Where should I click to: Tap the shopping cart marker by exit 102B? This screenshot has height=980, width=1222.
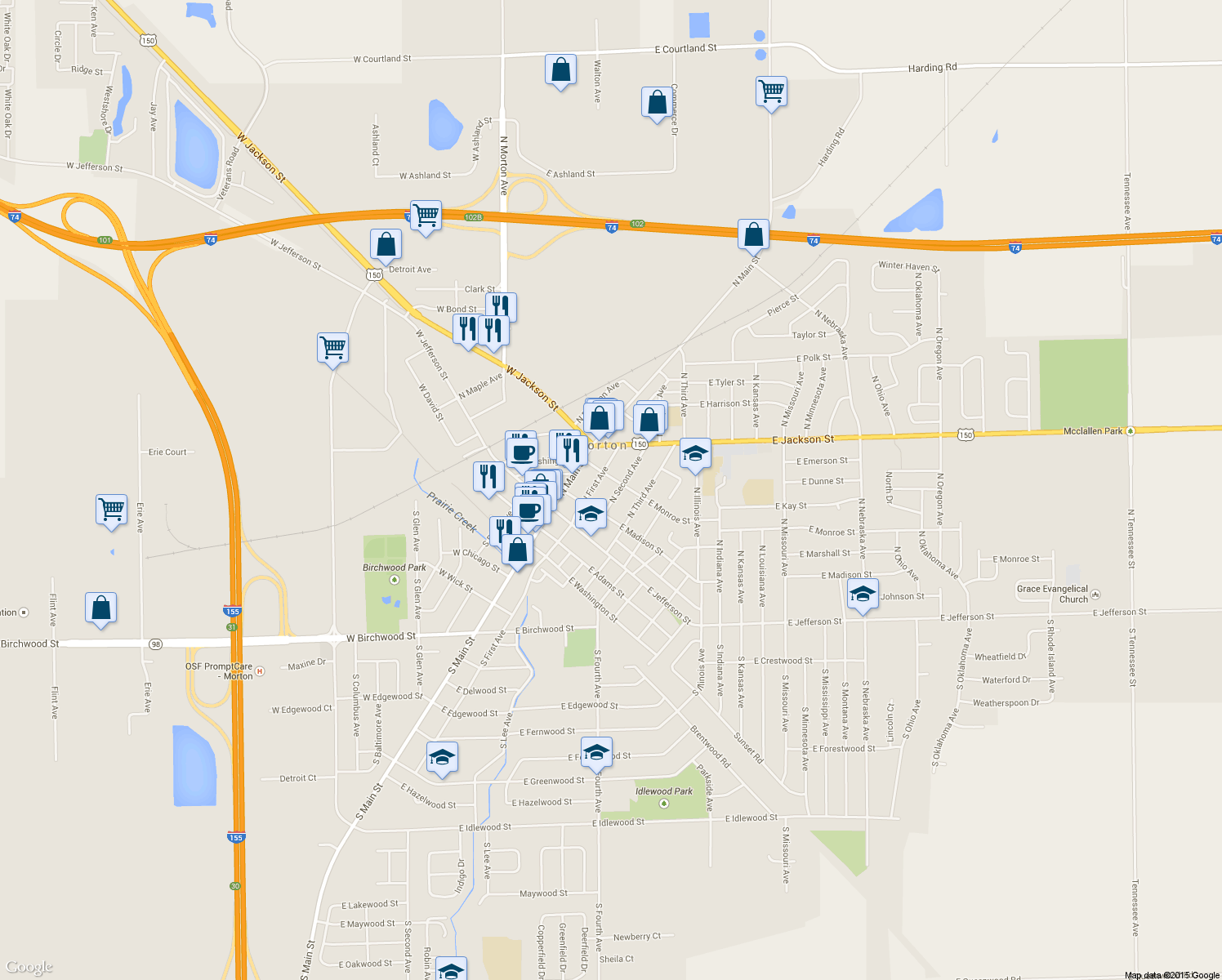click(x=426, y=217)
